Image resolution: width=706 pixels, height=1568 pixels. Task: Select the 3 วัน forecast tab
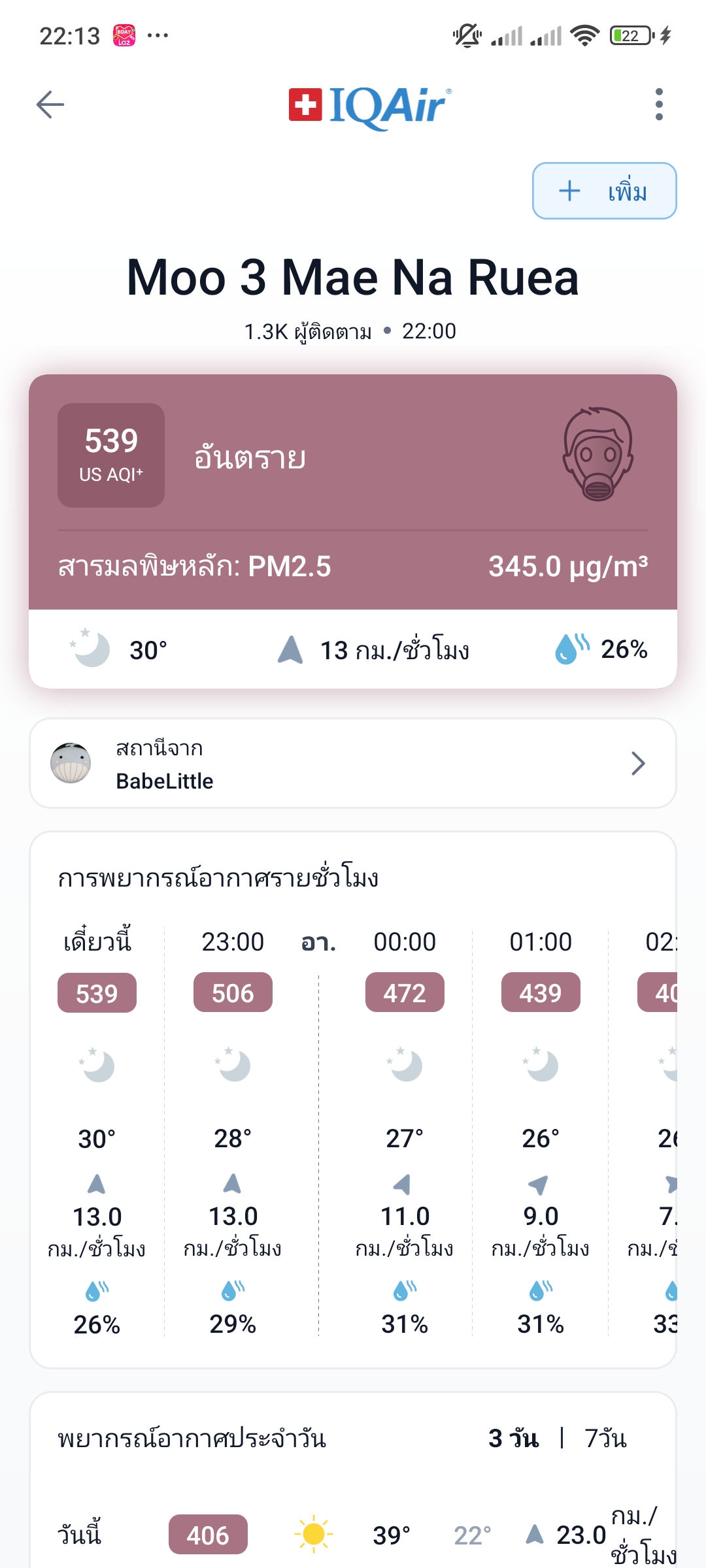514,1439
